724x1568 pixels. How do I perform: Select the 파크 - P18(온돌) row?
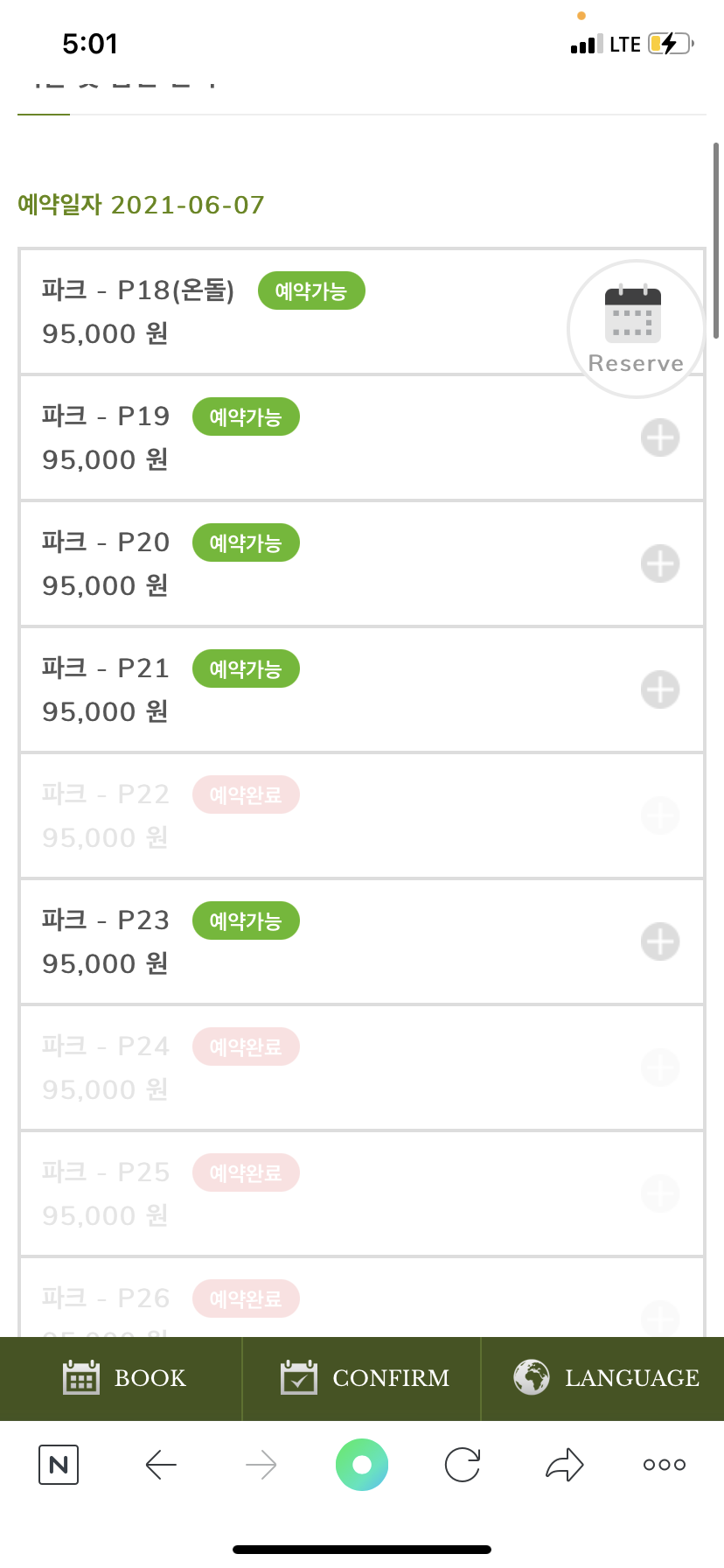click(362, 311)
